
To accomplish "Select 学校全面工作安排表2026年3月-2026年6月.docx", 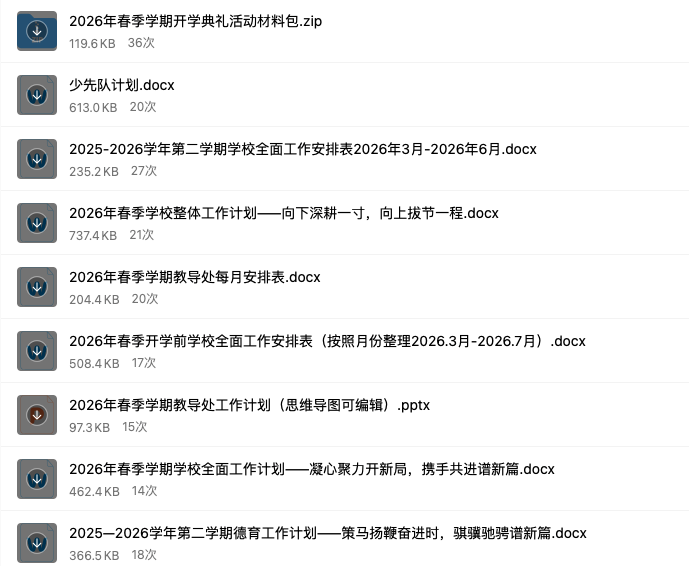I will [303, 149].
